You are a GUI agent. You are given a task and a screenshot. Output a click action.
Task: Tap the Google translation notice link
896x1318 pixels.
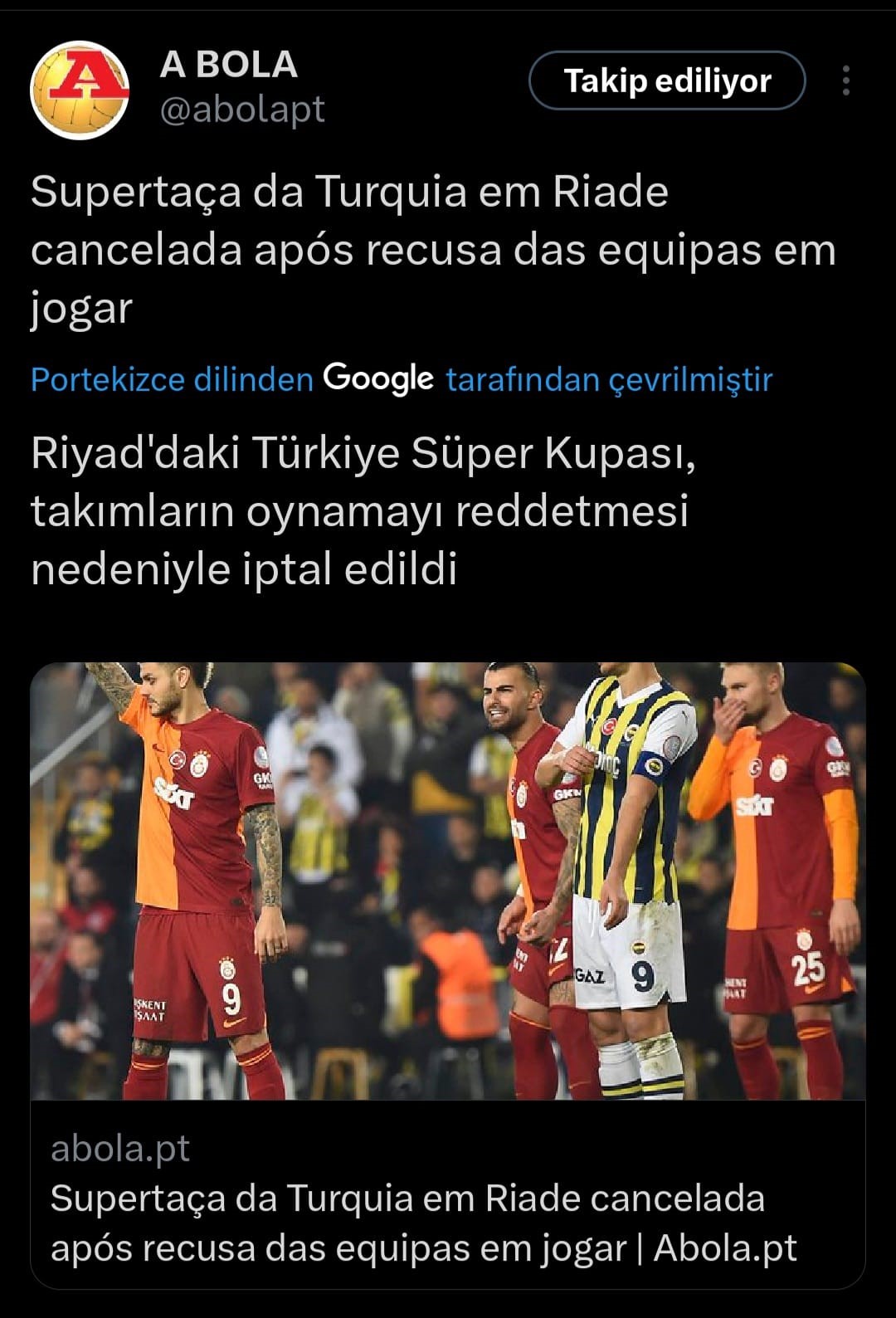401,379
